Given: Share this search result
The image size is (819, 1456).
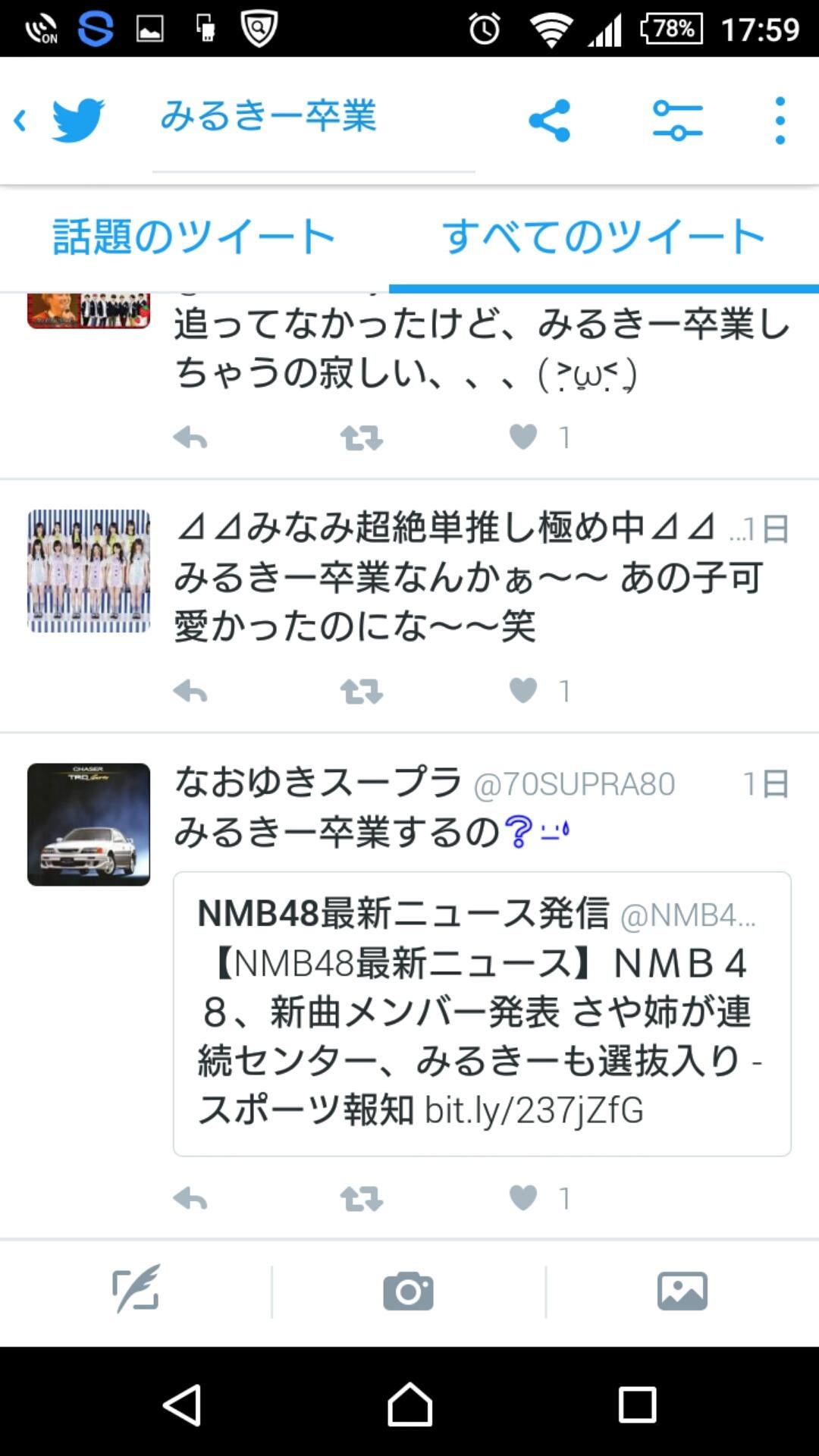Looking at the screenshot, I should (550, 121).
